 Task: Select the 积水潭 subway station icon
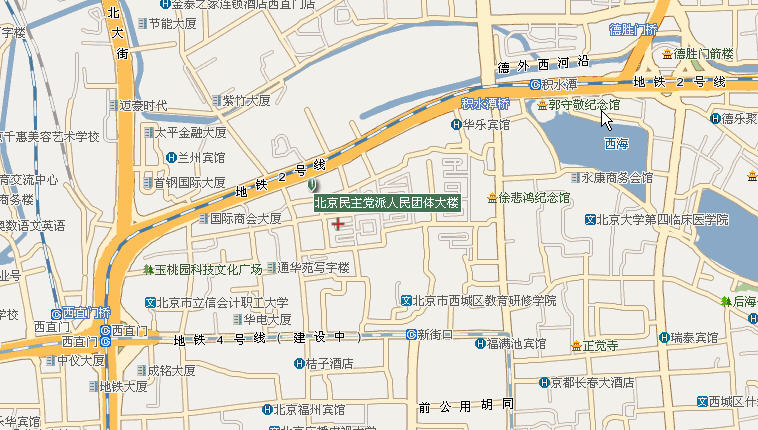coord(535,85)
